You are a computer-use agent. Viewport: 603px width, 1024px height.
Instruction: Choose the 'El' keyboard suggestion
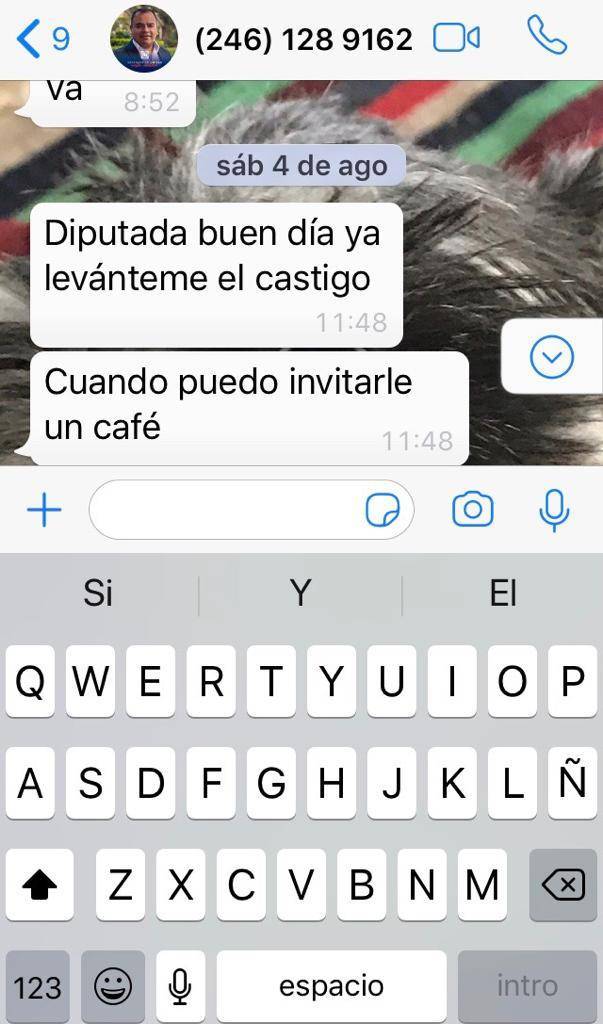coord(503,594)
